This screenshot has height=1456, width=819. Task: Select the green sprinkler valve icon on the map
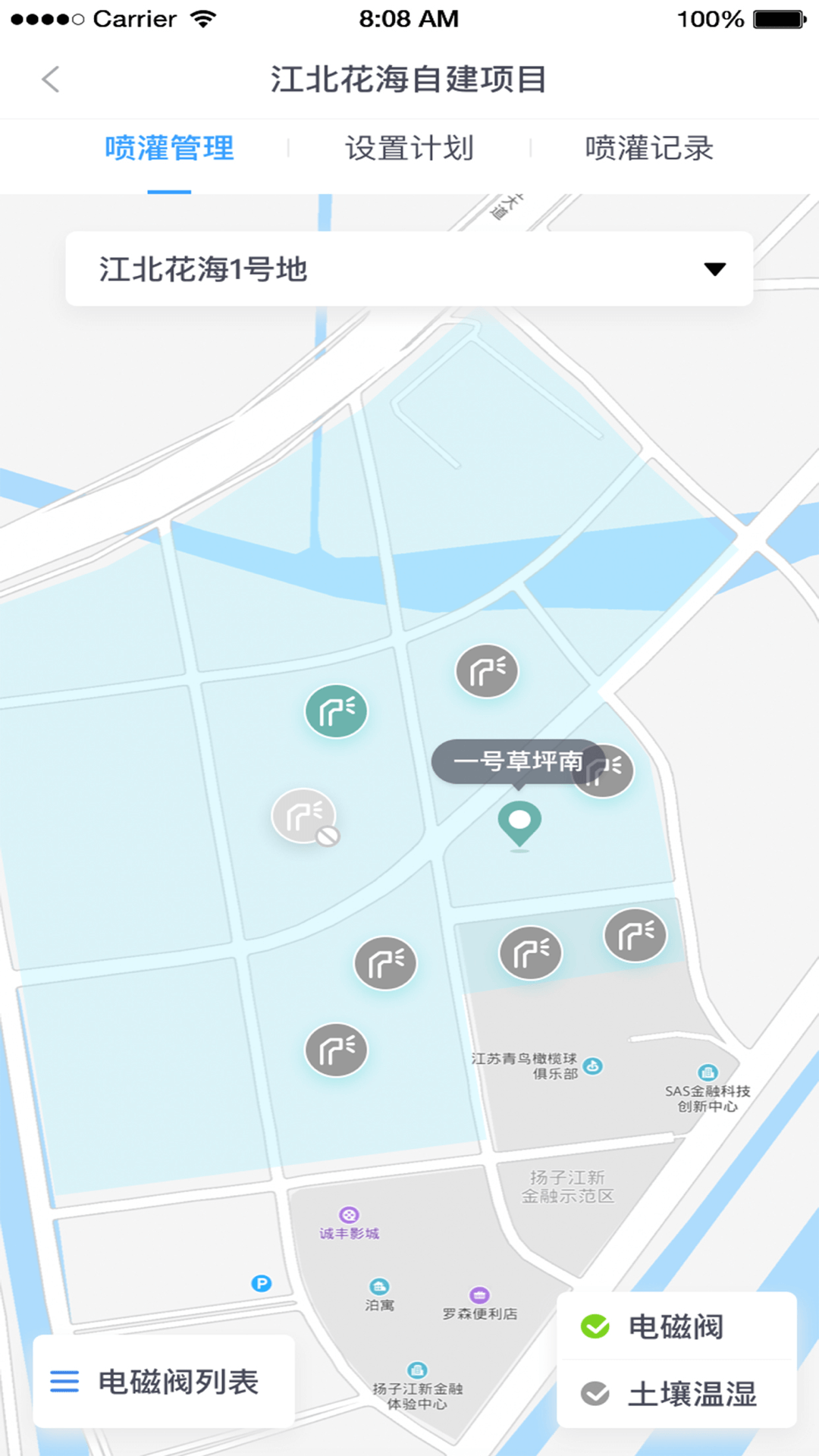click(336, 711)
